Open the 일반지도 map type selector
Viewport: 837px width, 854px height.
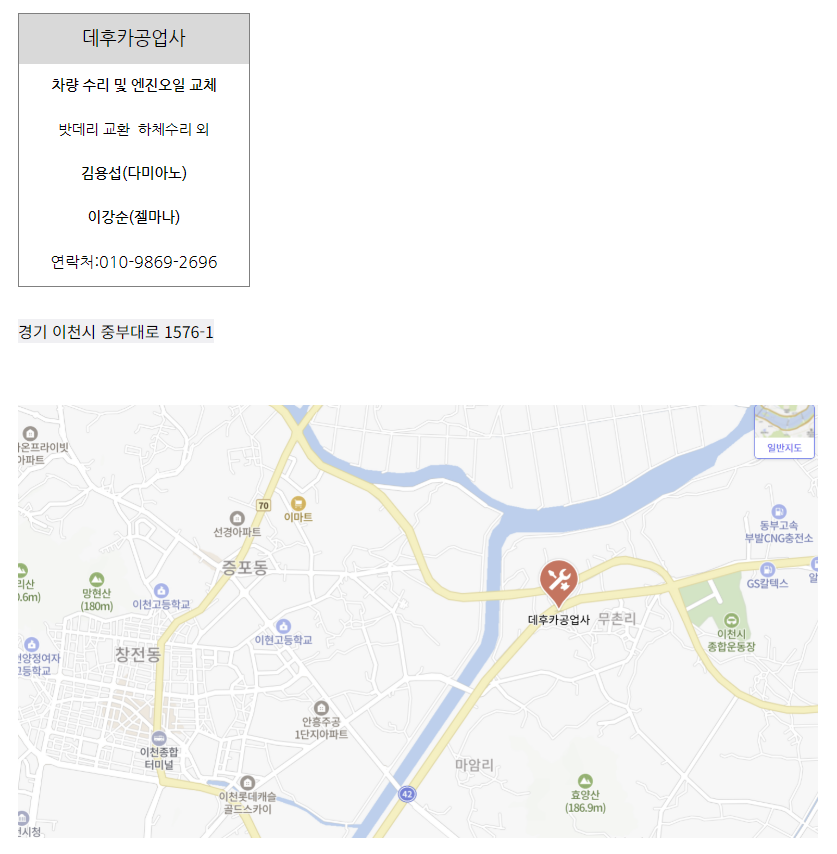[x=784, y=432]
